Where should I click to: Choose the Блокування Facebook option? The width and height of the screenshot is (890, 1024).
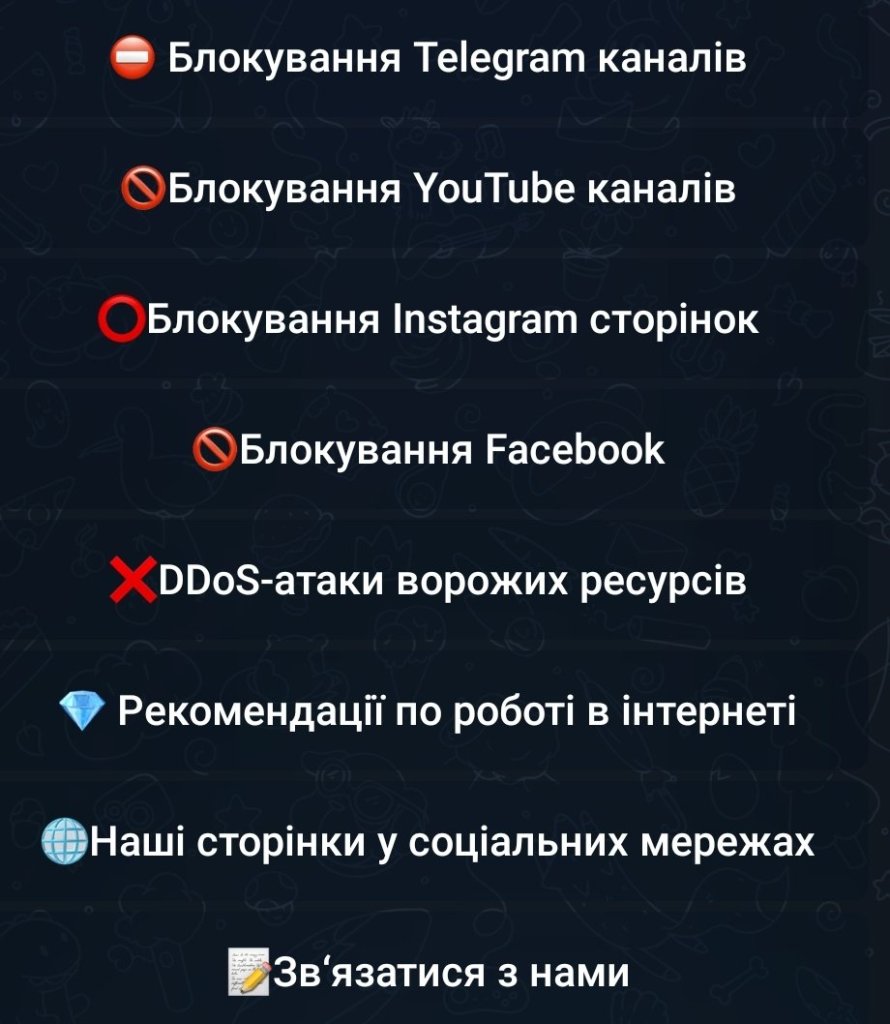click(428, 450)
